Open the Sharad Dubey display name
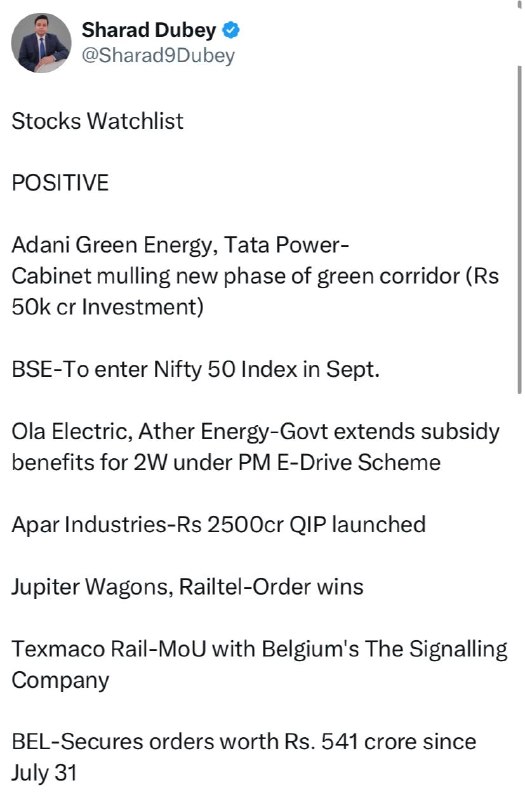This screenshot has height=800, width=525. click(x=149, y=30)
